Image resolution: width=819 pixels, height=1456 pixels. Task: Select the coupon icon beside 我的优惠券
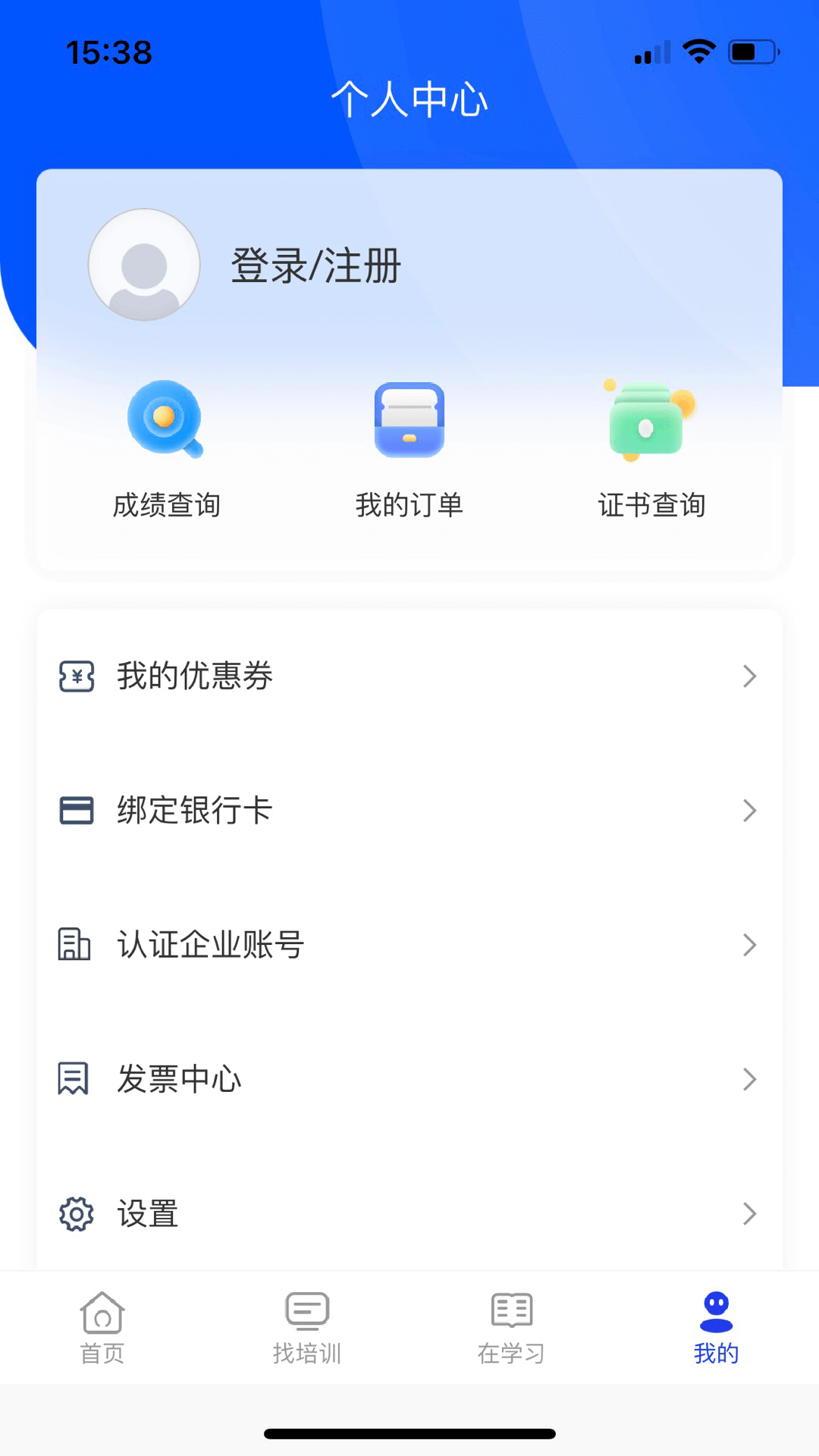click(x=75, y=676)
